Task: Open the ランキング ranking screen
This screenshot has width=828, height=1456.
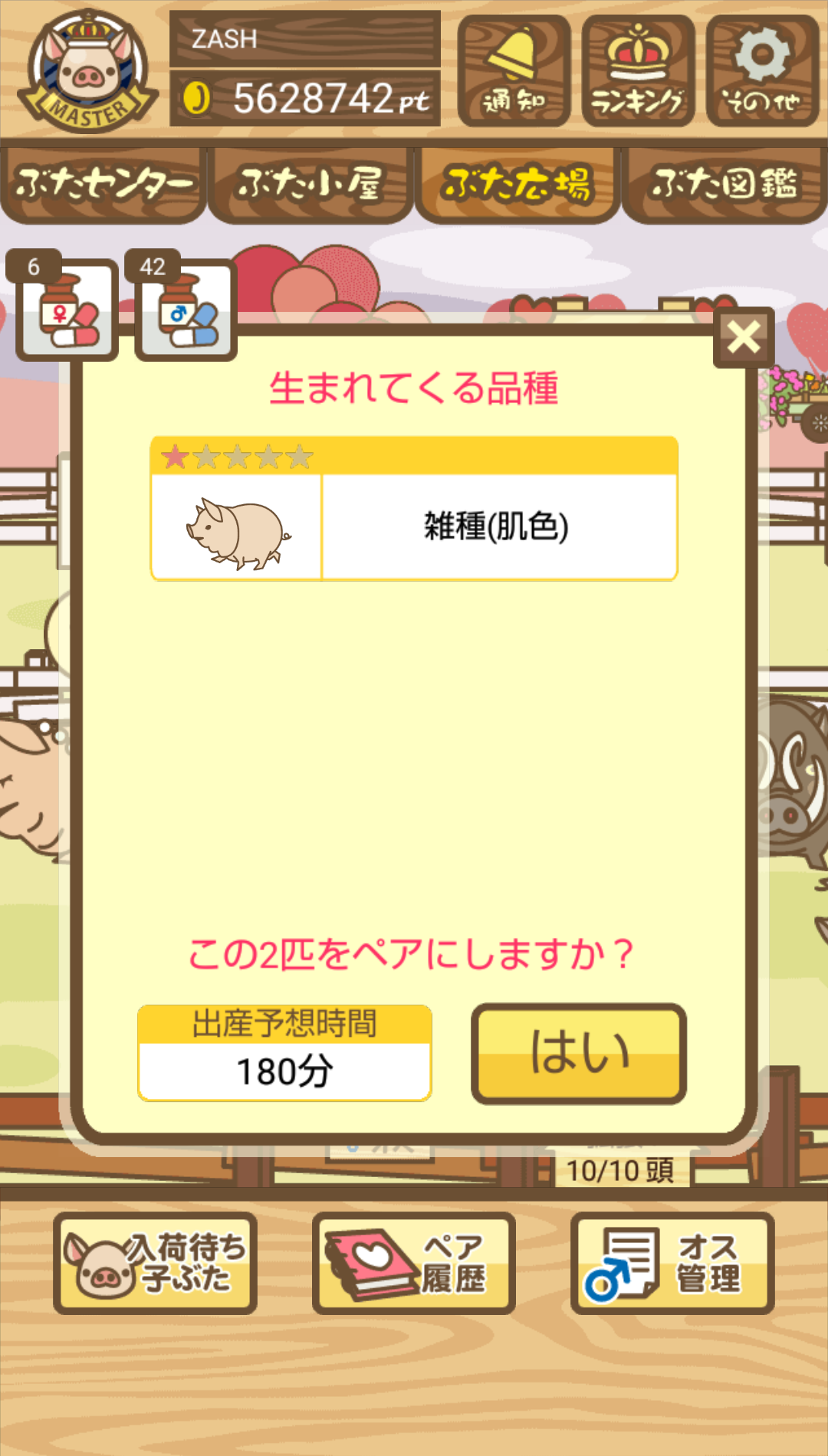Action: pos(638,71)
